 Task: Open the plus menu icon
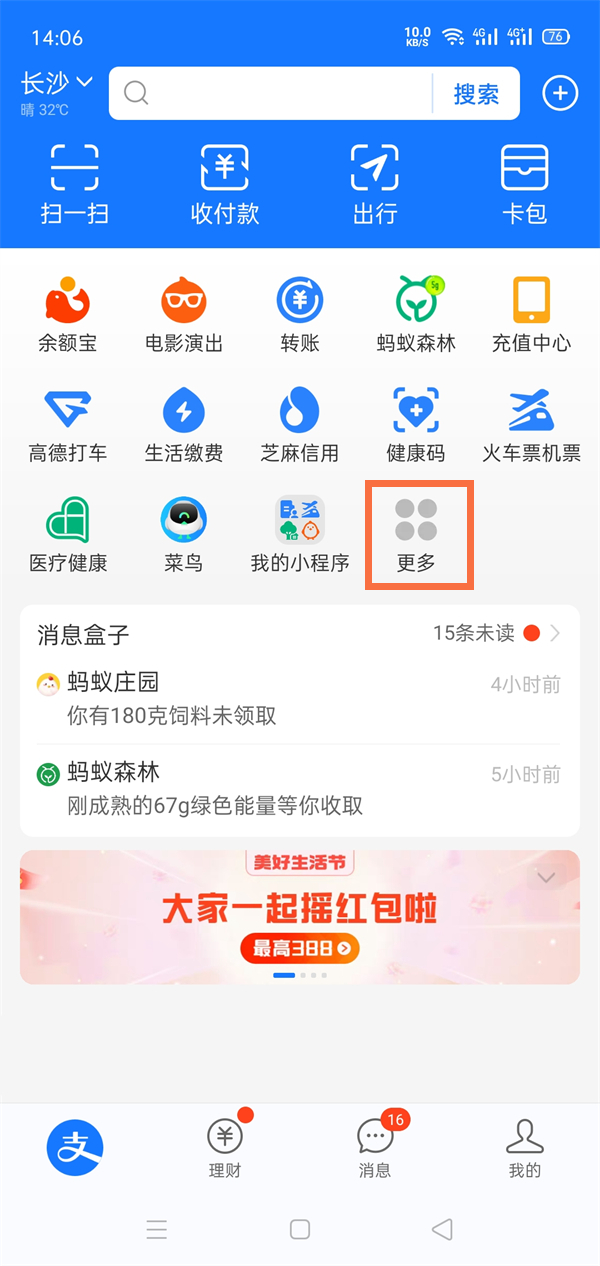coord(560,94)
